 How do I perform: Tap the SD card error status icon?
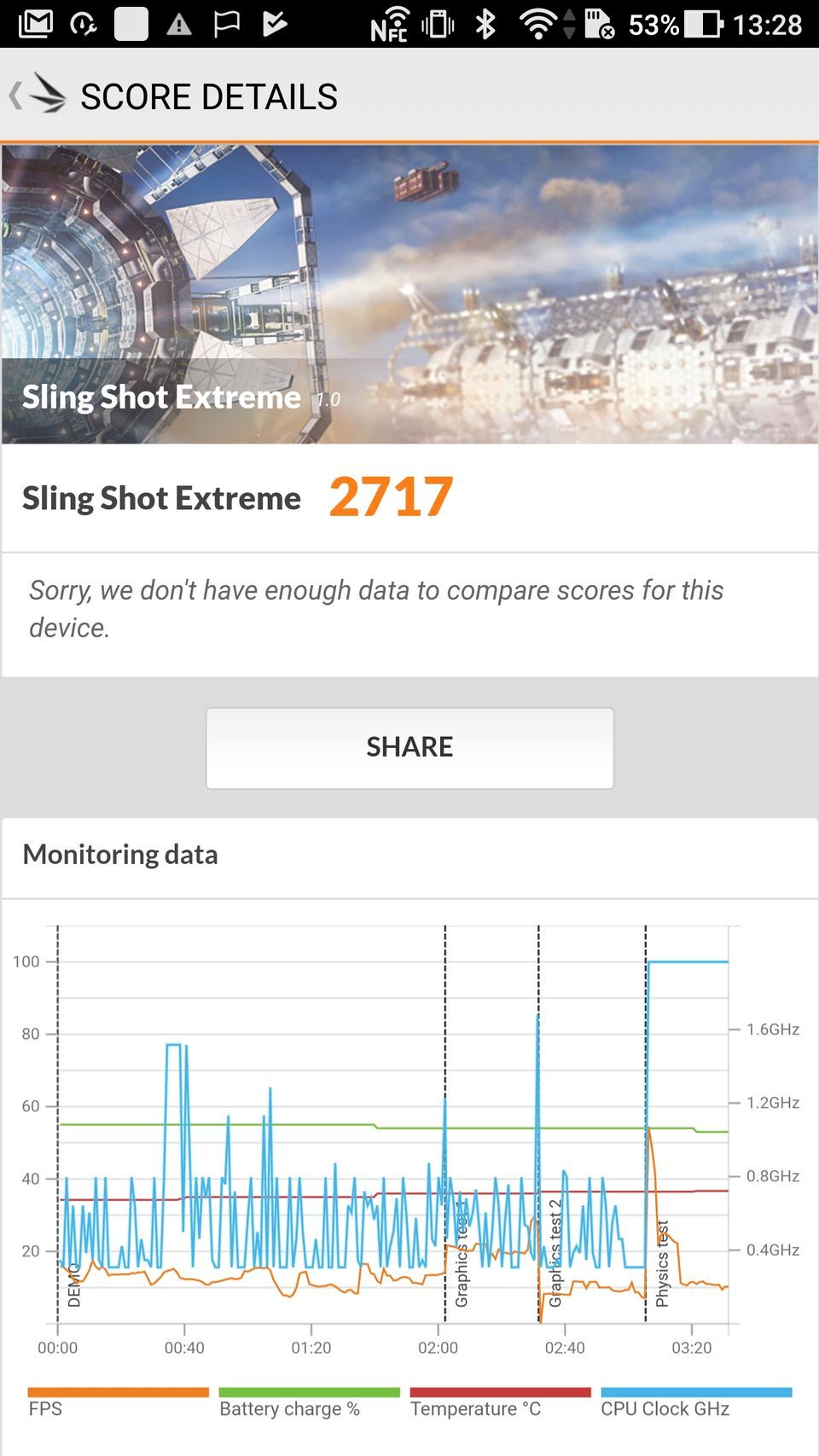(x=599, y=26)
